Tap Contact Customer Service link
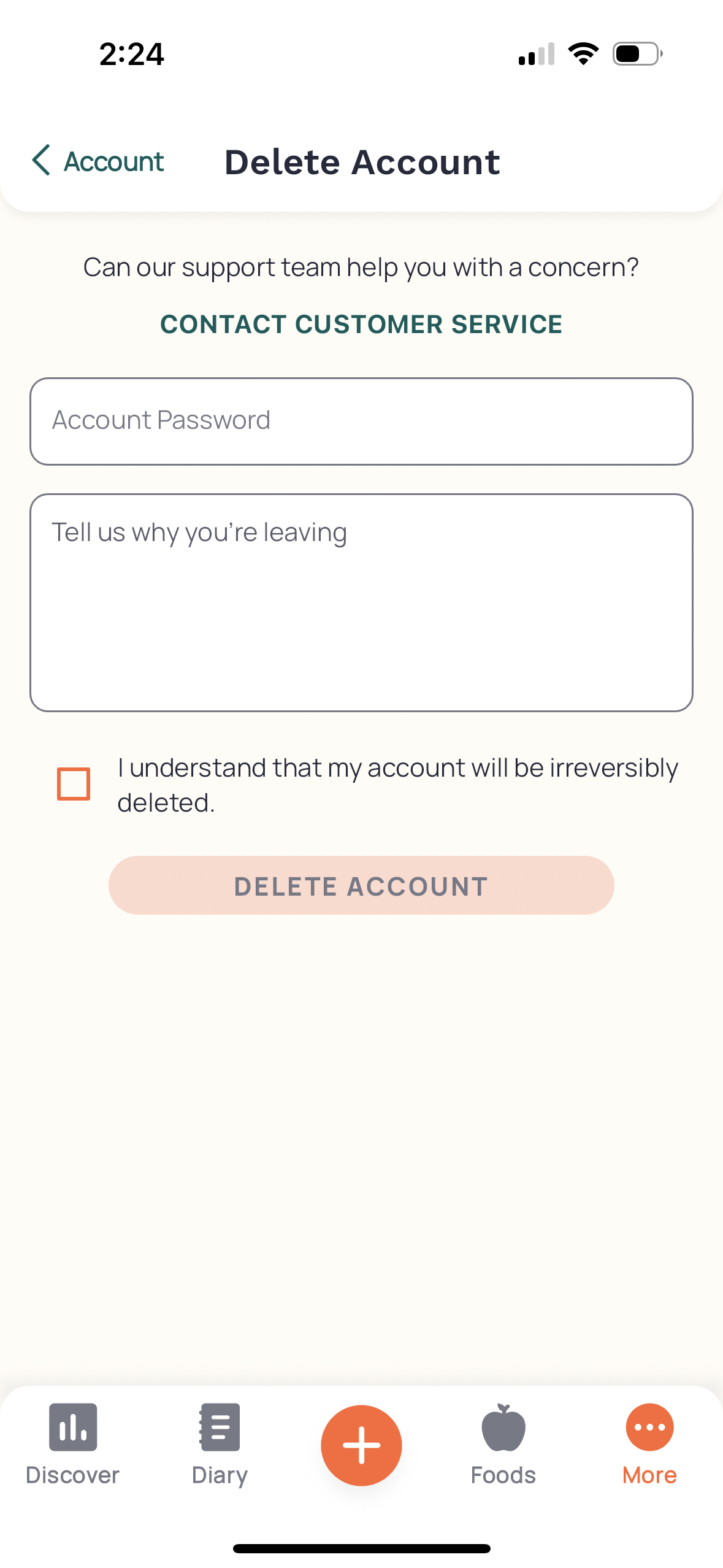723x1568 pixels. click(x=361, y=324)
